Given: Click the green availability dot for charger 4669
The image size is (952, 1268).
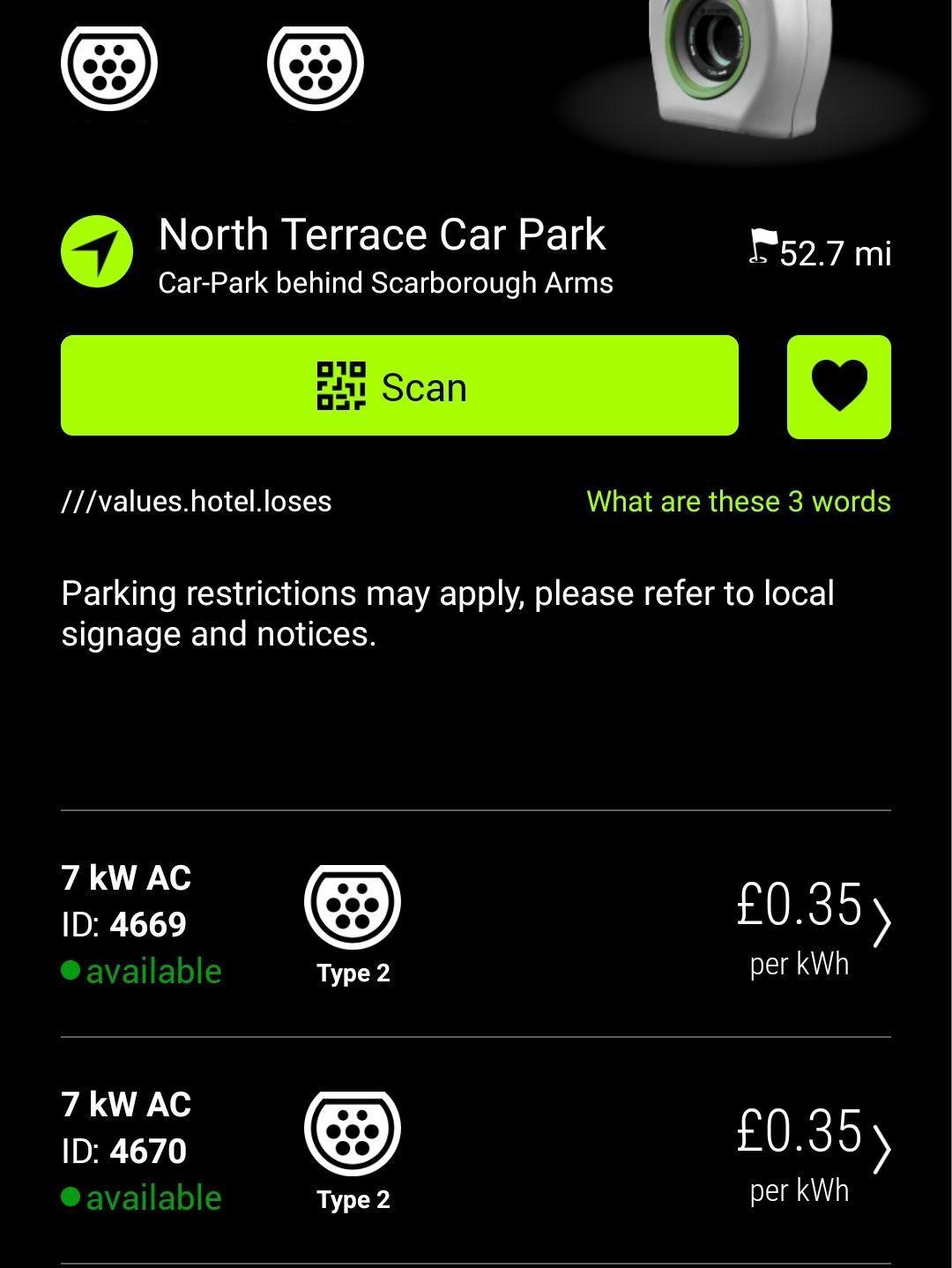Looking at the screenshot, I should [x=71, y=971].
